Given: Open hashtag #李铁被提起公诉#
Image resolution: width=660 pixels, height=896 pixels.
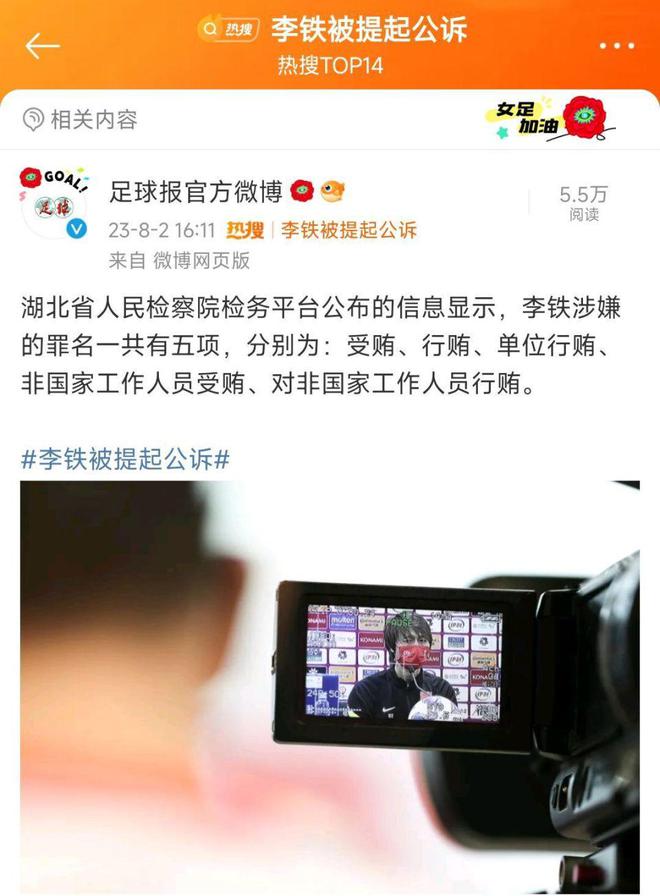Looking at the screenshot, I should [x=126, y=459].
